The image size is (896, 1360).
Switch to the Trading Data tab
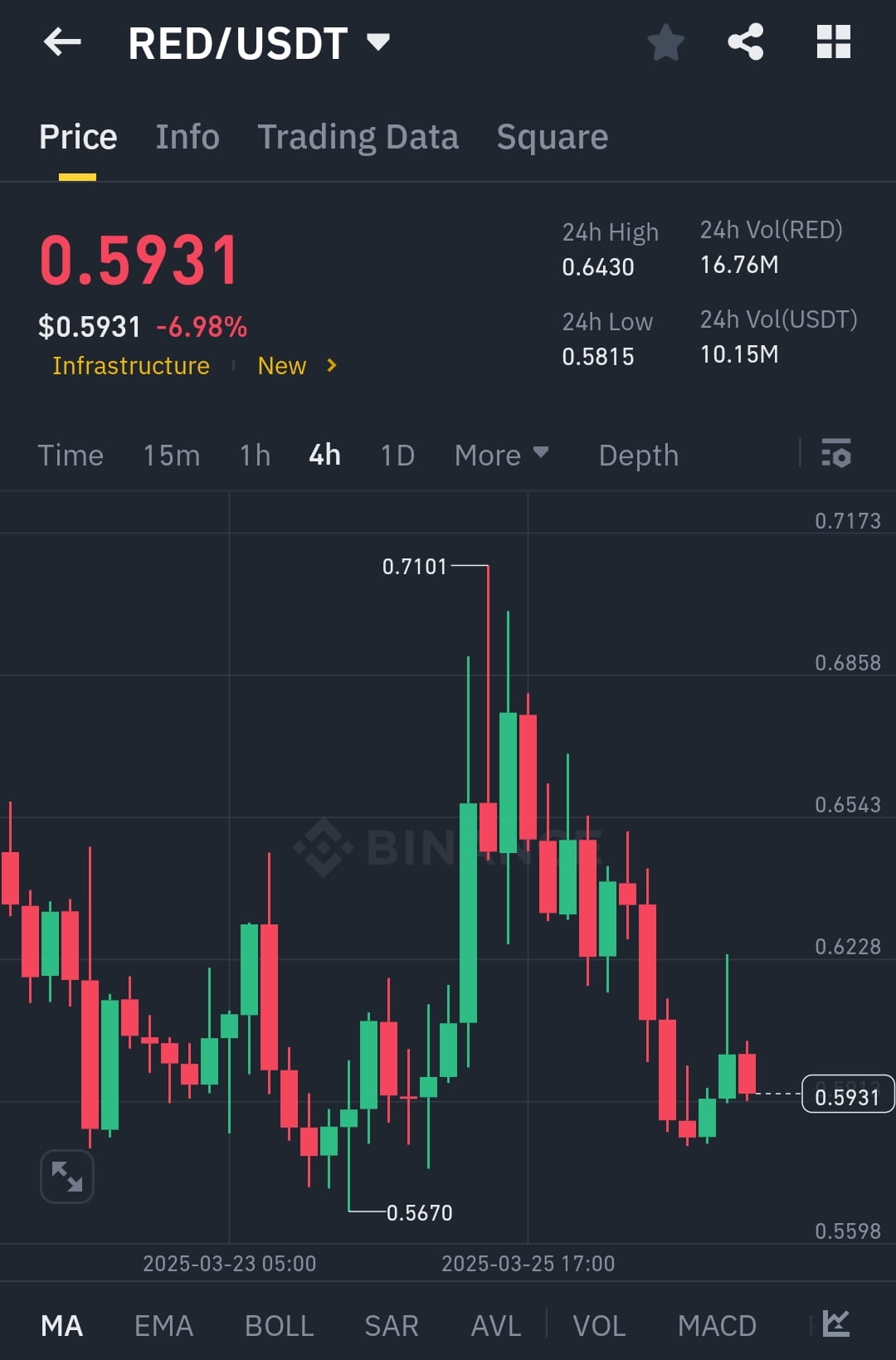coord(358,136)
